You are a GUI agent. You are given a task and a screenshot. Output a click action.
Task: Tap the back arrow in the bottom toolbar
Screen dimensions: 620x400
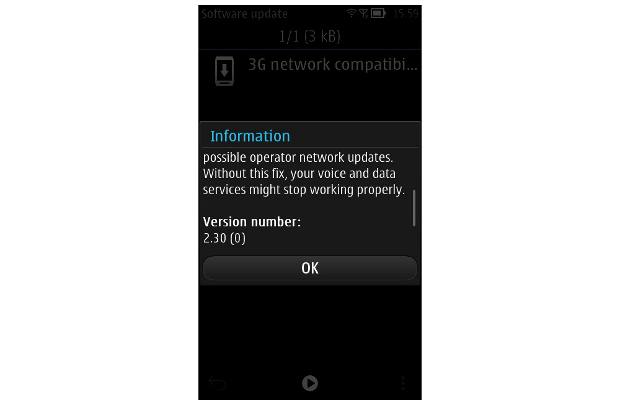click(217, 383)
